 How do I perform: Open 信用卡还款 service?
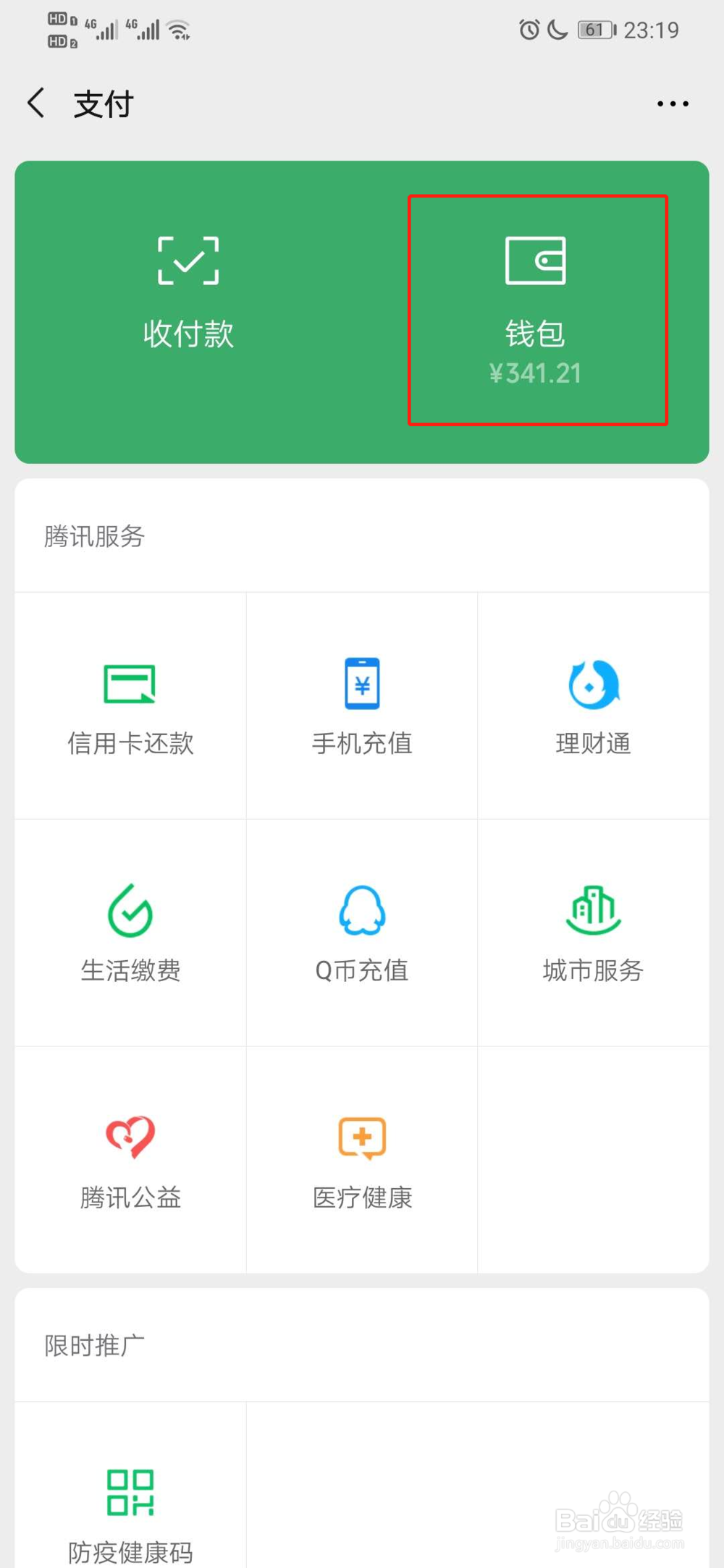point(130,705)
